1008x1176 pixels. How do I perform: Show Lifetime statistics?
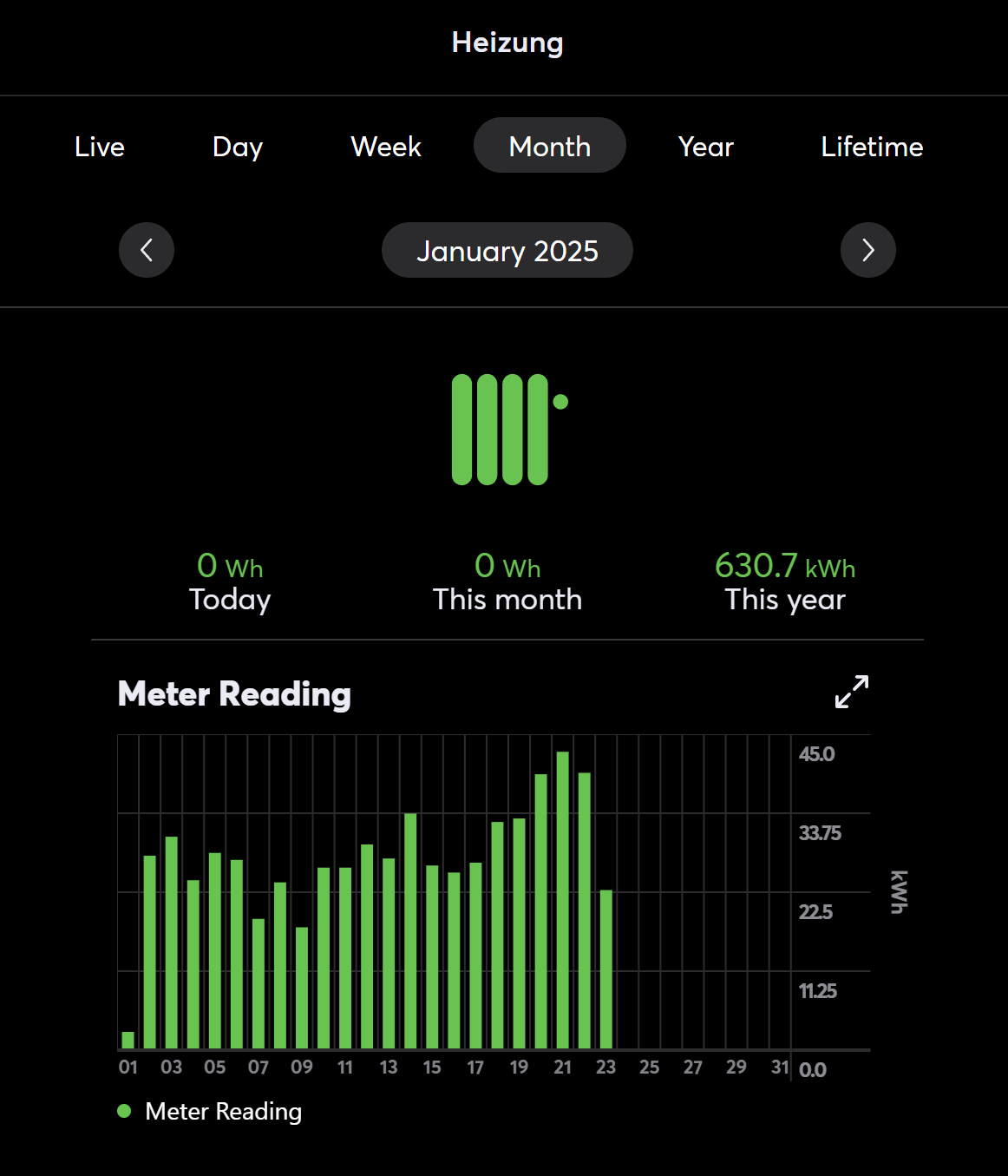pyautogui.click(x=872, y=147)
